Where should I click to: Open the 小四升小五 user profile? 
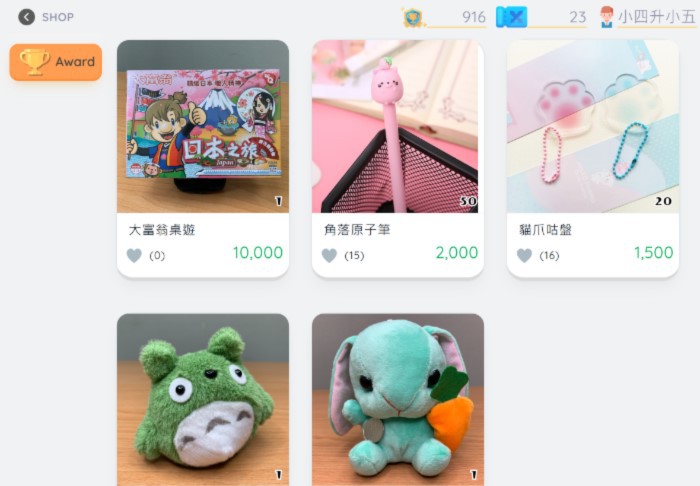[x=647, y=17]
